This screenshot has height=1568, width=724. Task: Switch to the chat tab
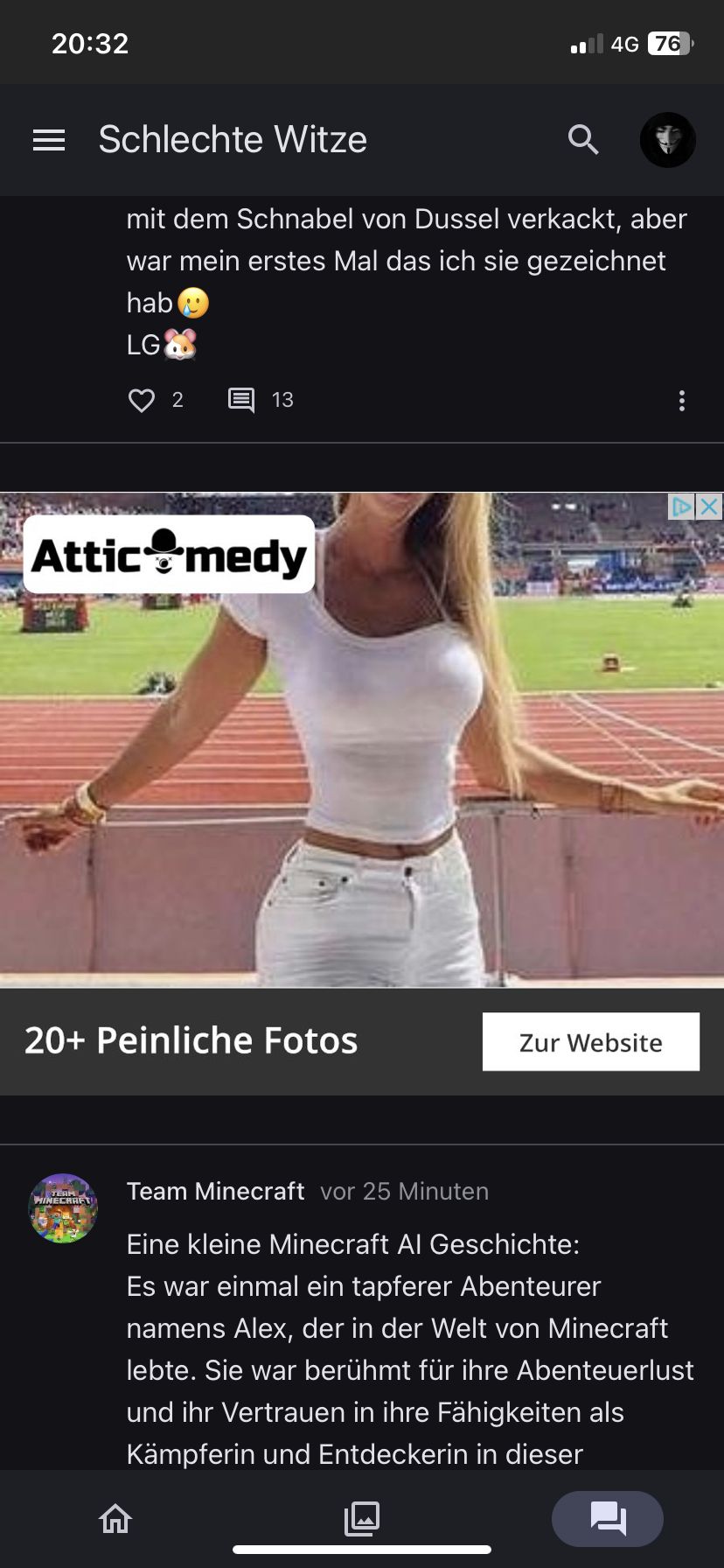608,1518
